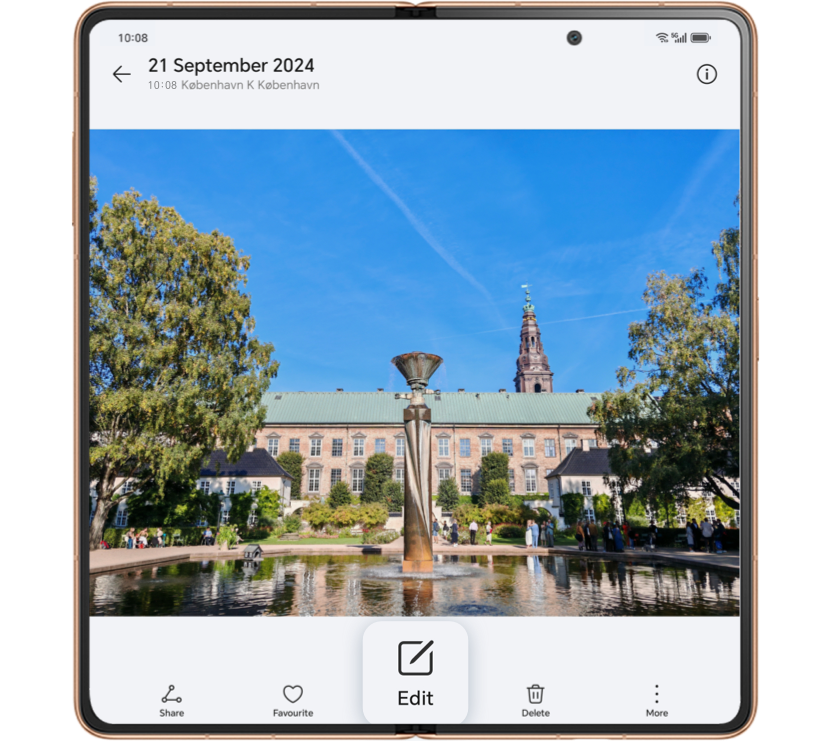Image resolution: width=831 pixels, height=741 pixels.
Task: Open the More options menu
Action: click(x=656, y=700)
